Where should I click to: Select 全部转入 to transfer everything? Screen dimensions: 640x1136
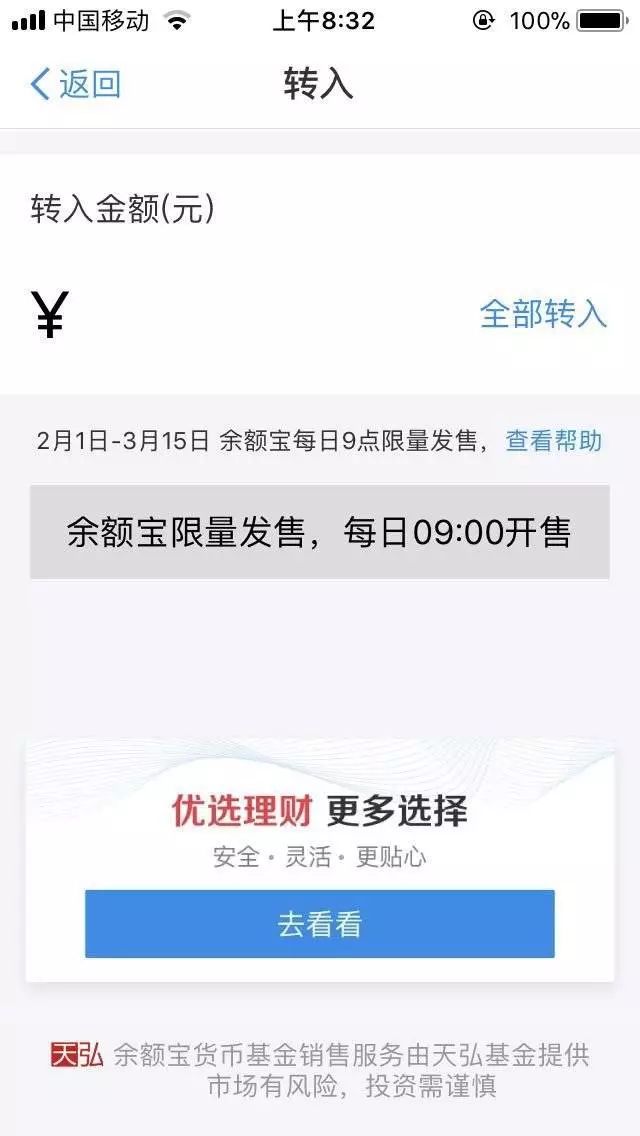click(543, 314)
